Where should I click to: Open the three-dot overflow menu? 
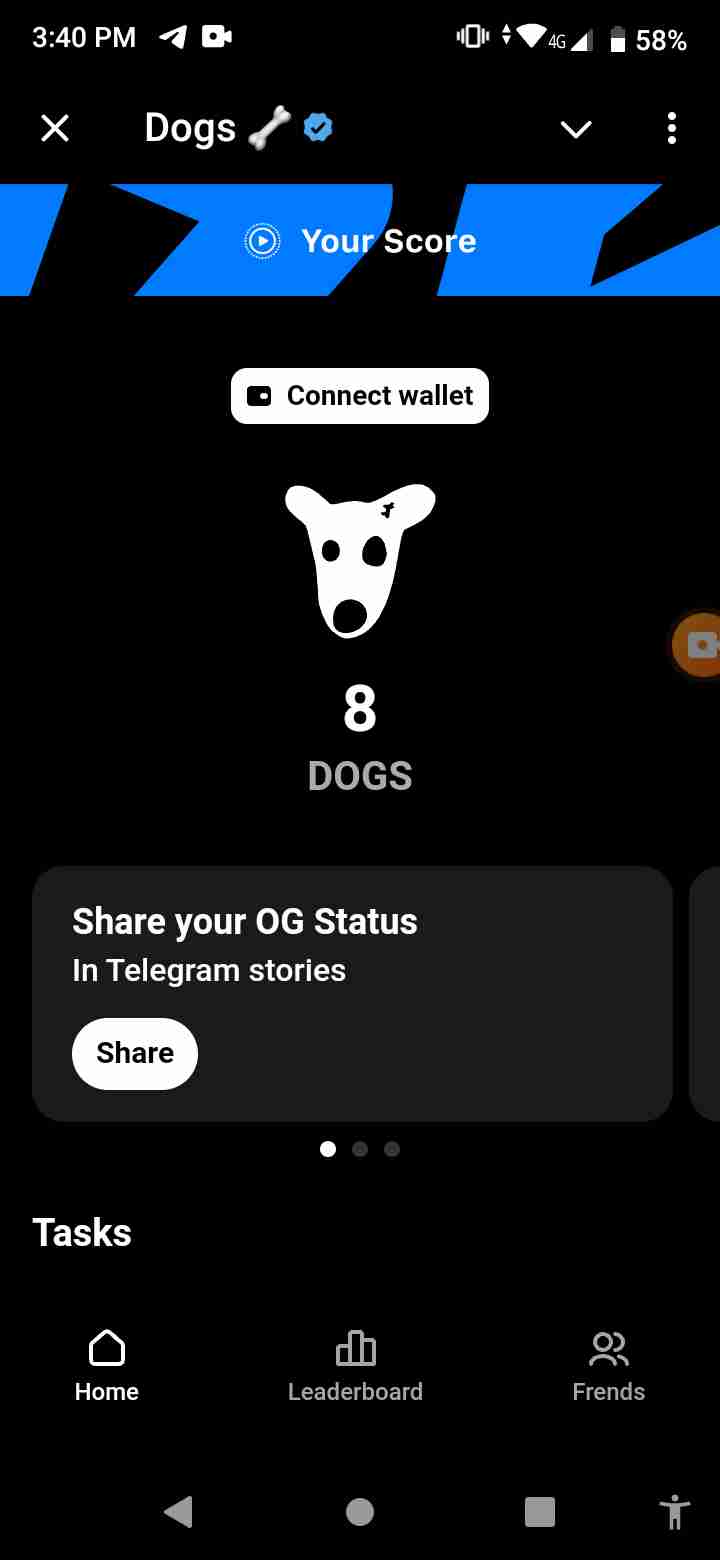pos(671,128)
